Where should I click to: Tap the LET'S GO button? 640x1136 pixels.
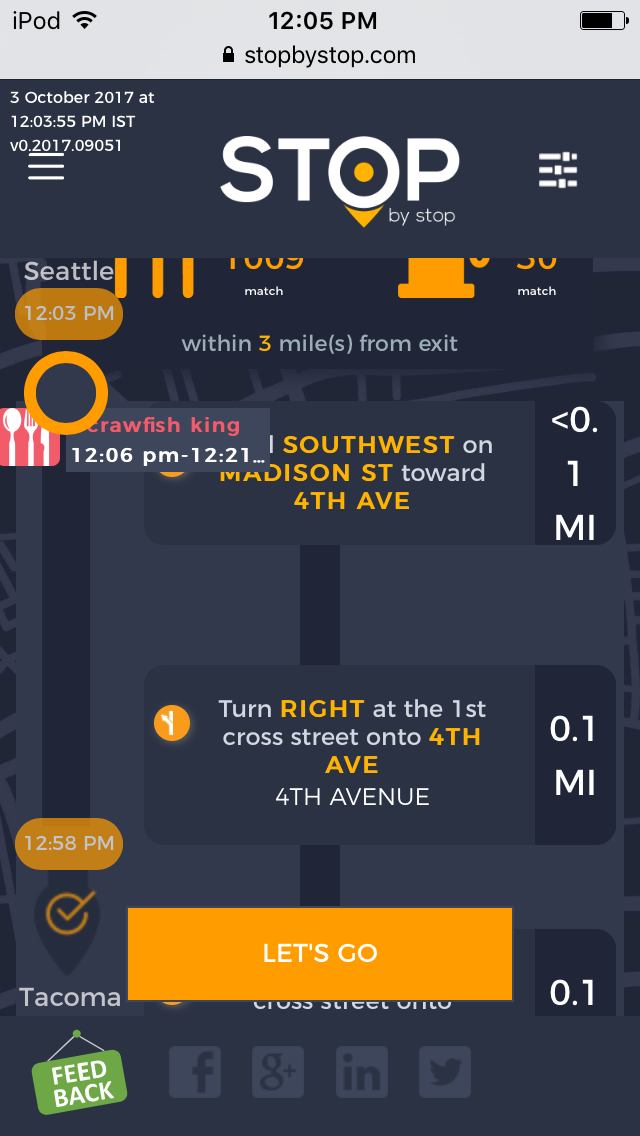tap(320, 953)
